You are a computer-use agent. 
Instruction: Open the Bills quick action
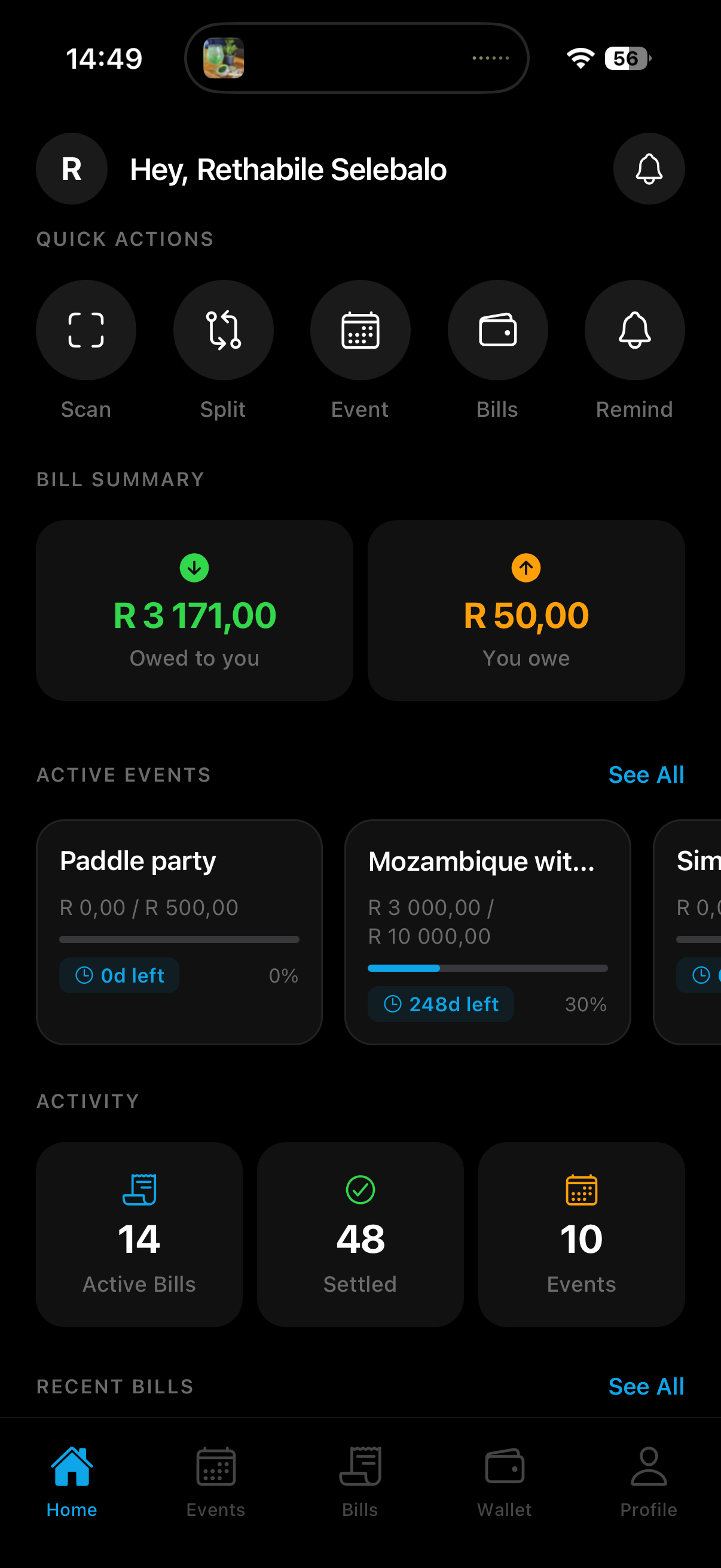click(x=497, y=330)
